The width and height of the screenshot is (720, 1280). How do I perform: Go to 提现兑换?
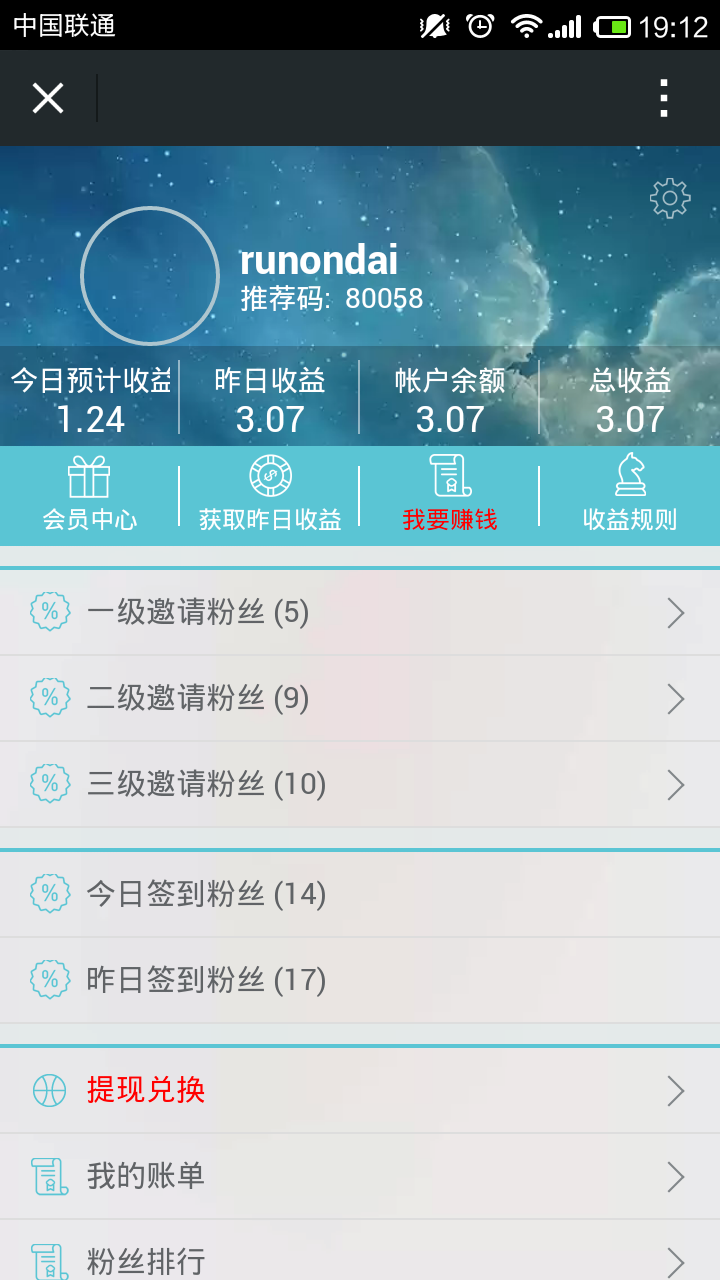coord(360,1090)
